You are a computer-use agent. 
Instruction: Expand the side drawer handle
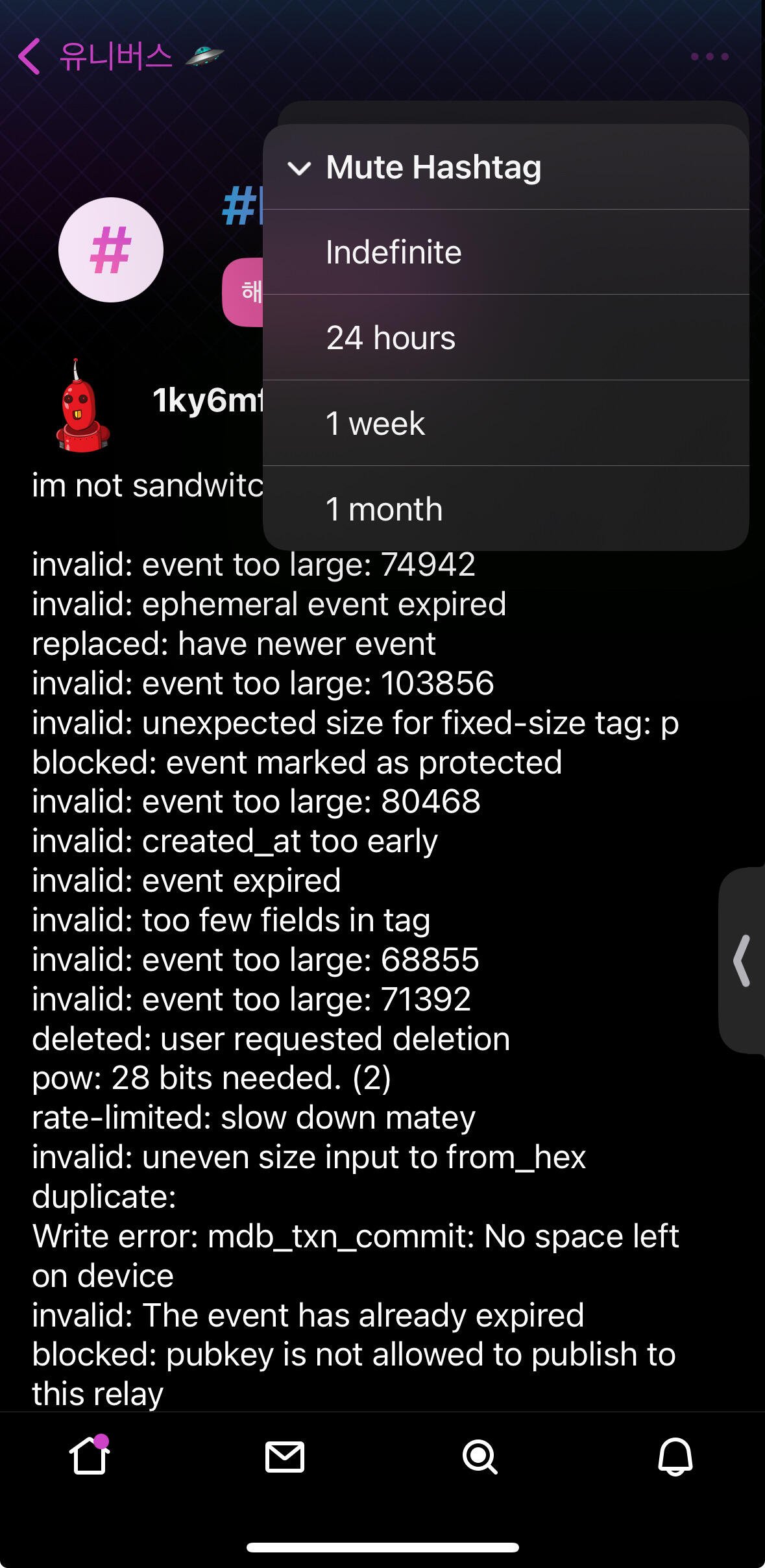743,961
